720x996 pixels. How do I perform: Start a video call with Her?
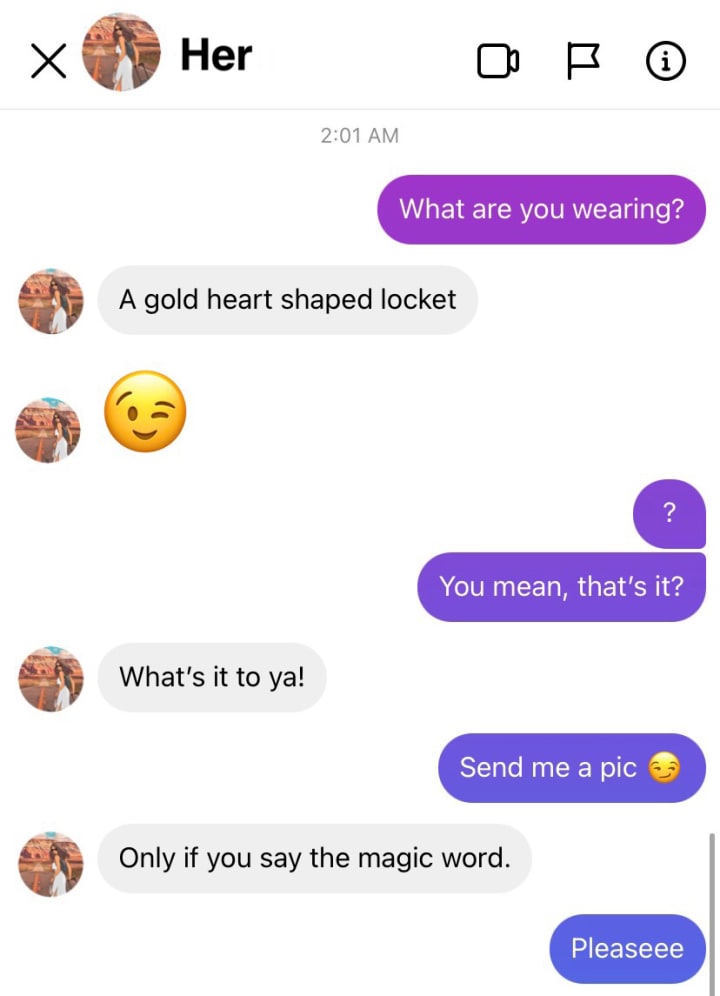tap(497, 62)
